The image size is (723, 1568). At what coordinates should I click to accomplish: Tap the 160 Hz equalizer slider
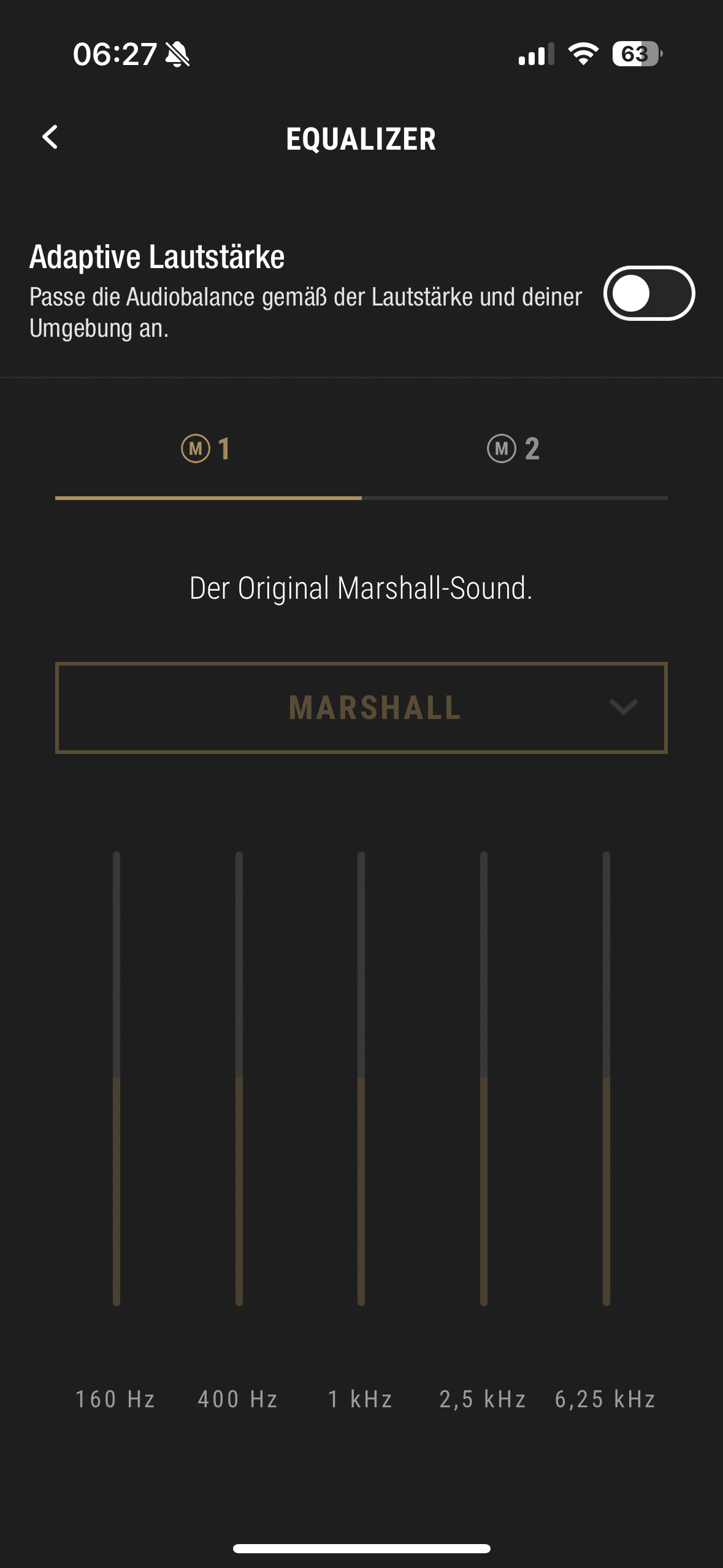coord(117,1078)
